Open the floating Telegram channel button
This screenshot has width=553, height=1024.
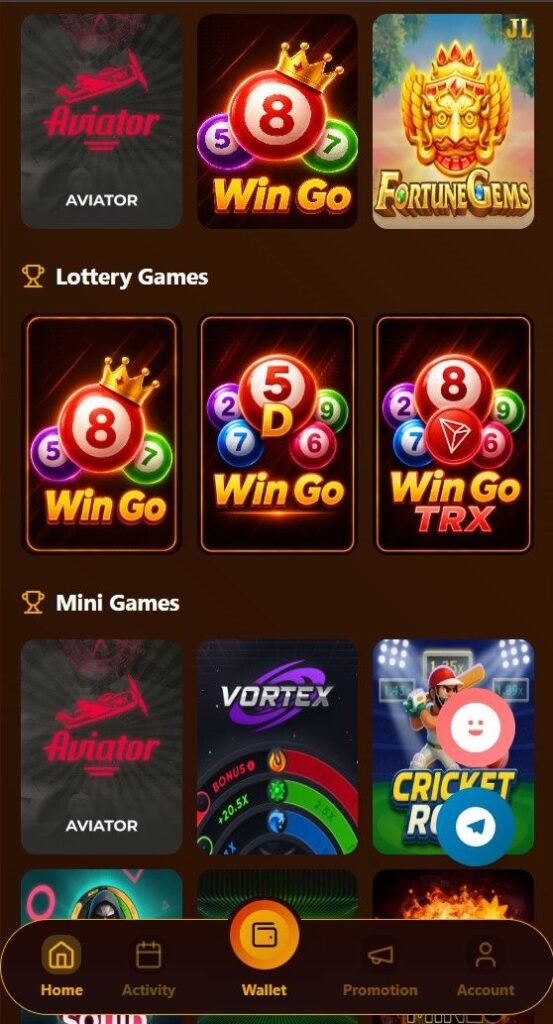click(476, 827)
